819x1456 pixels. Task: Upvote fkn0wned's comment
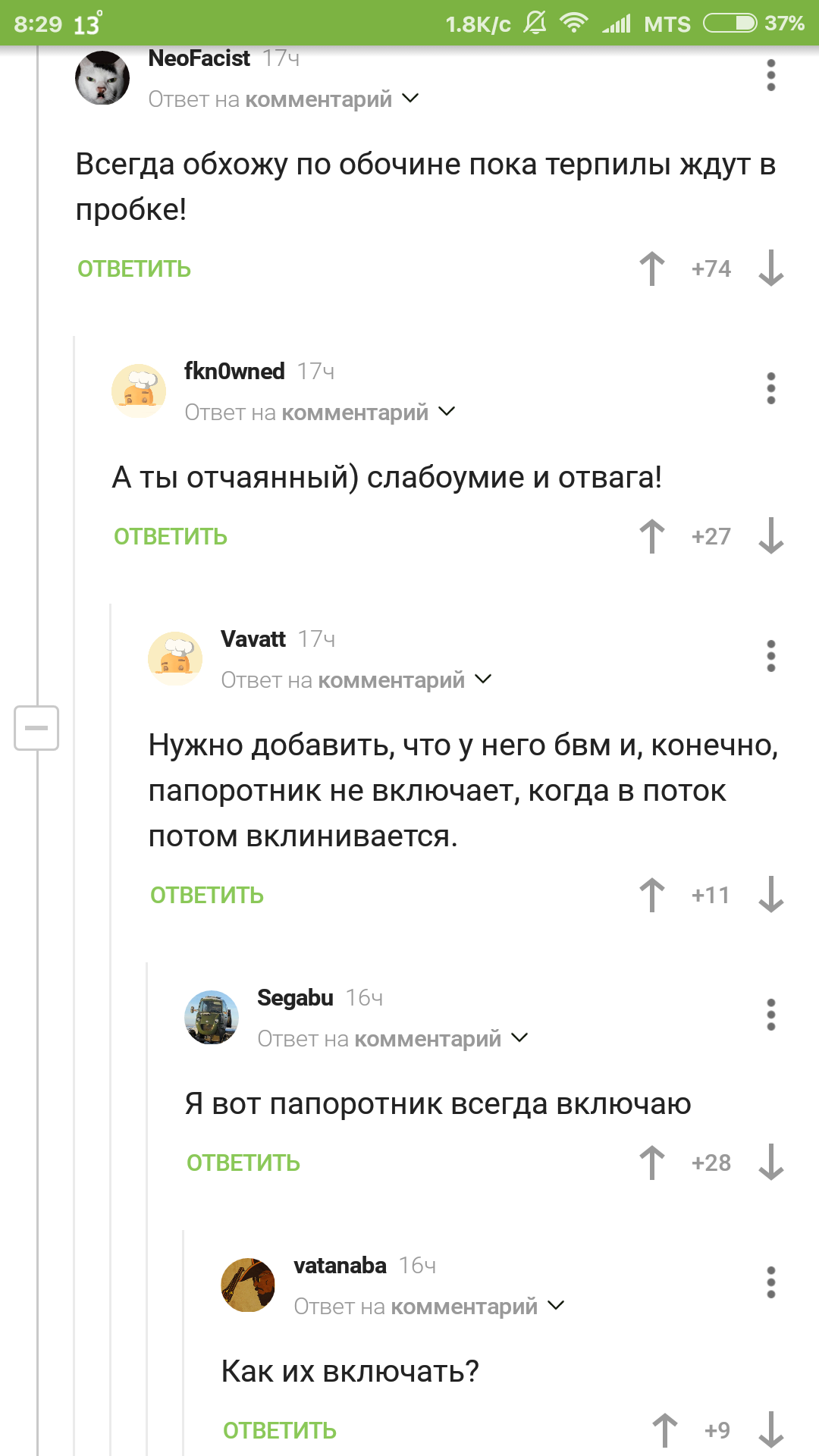(651, 536)
